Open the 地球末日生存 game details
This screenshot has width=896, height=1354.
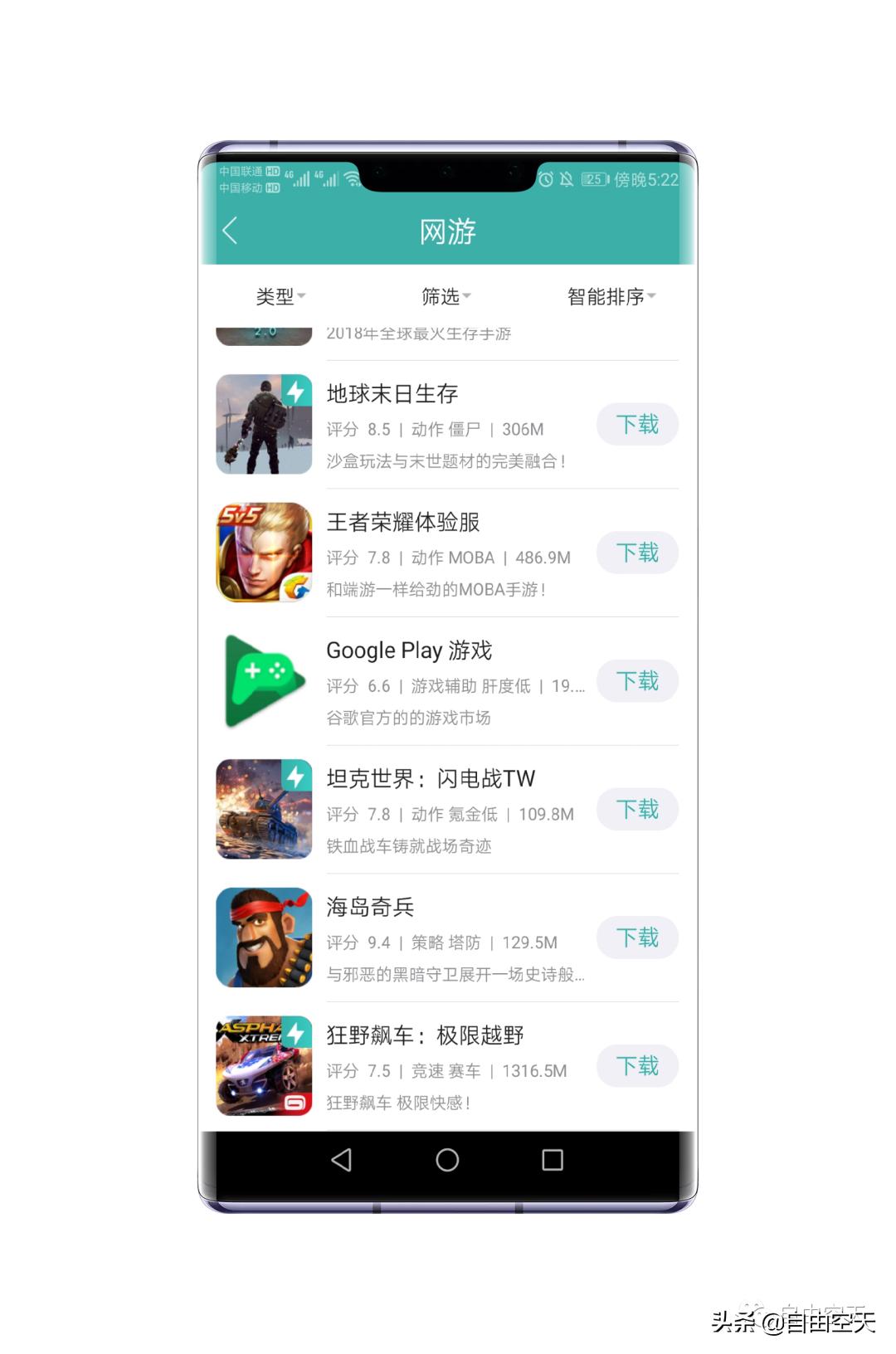click(x=392, y=394)
